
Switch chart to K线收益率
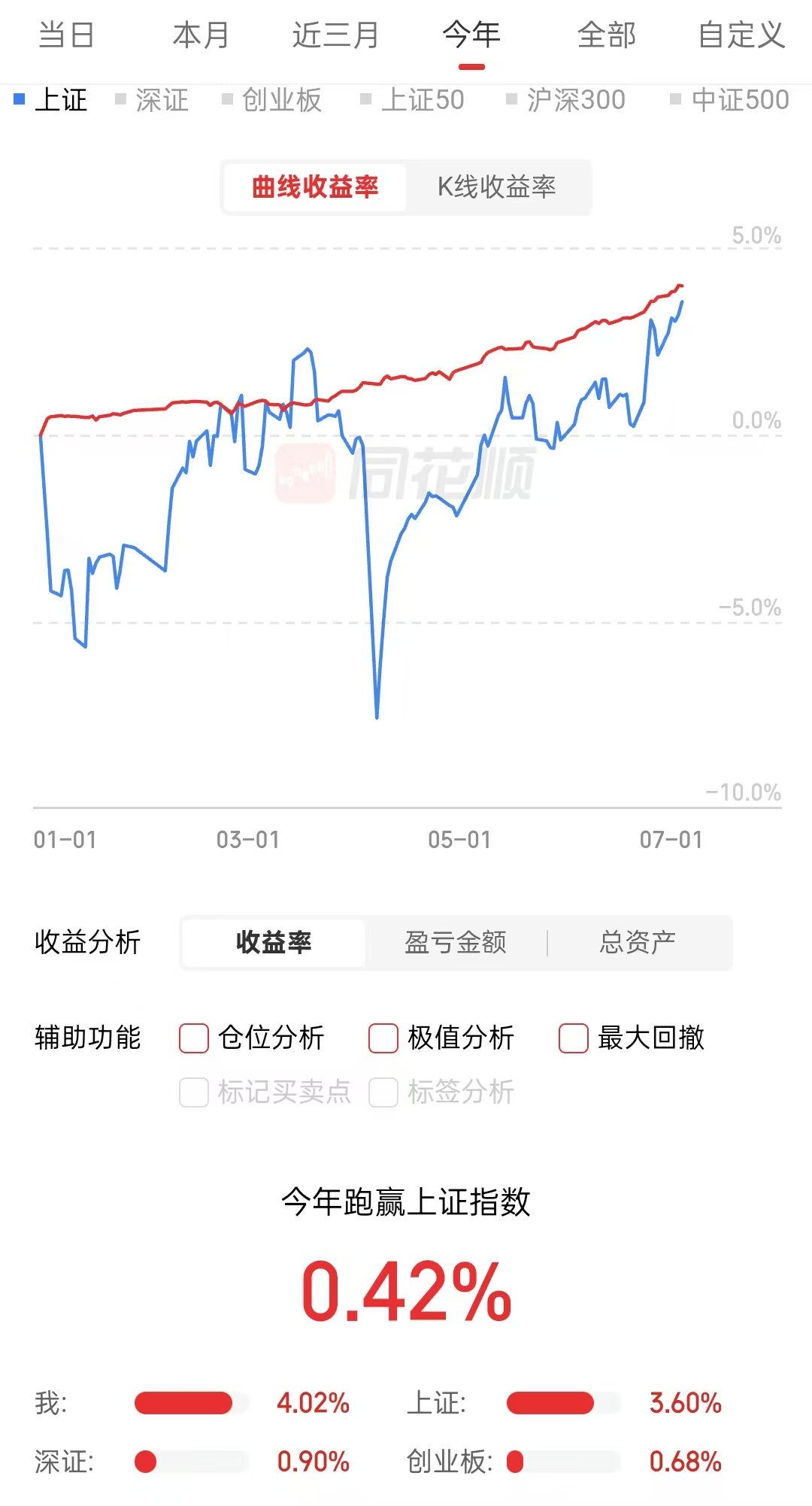(497, 187)
